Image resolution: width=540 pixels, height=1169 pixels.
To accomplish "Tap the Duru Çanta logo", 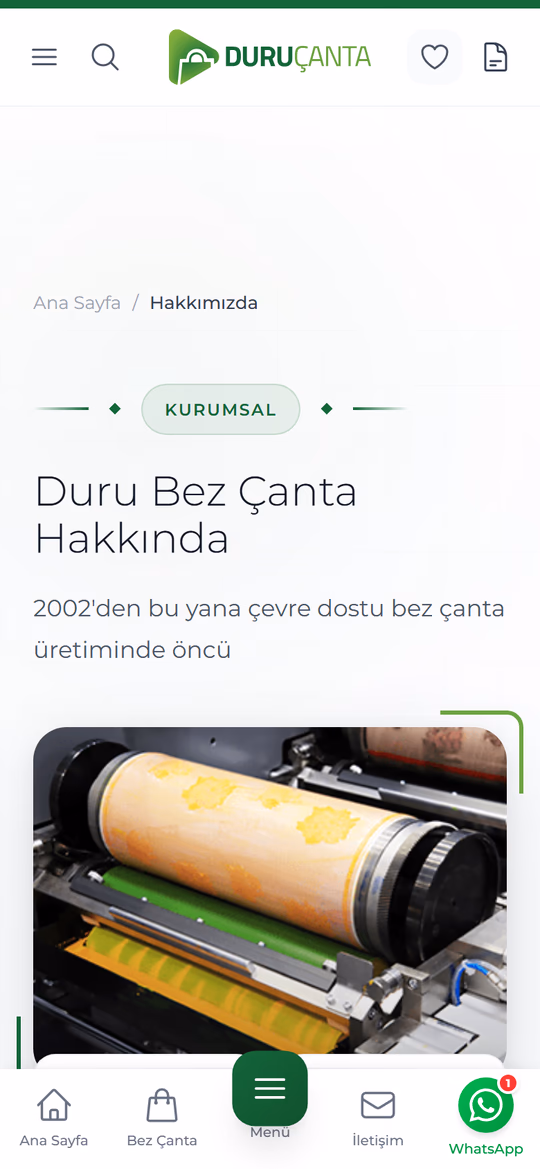I will coord(269,57).
